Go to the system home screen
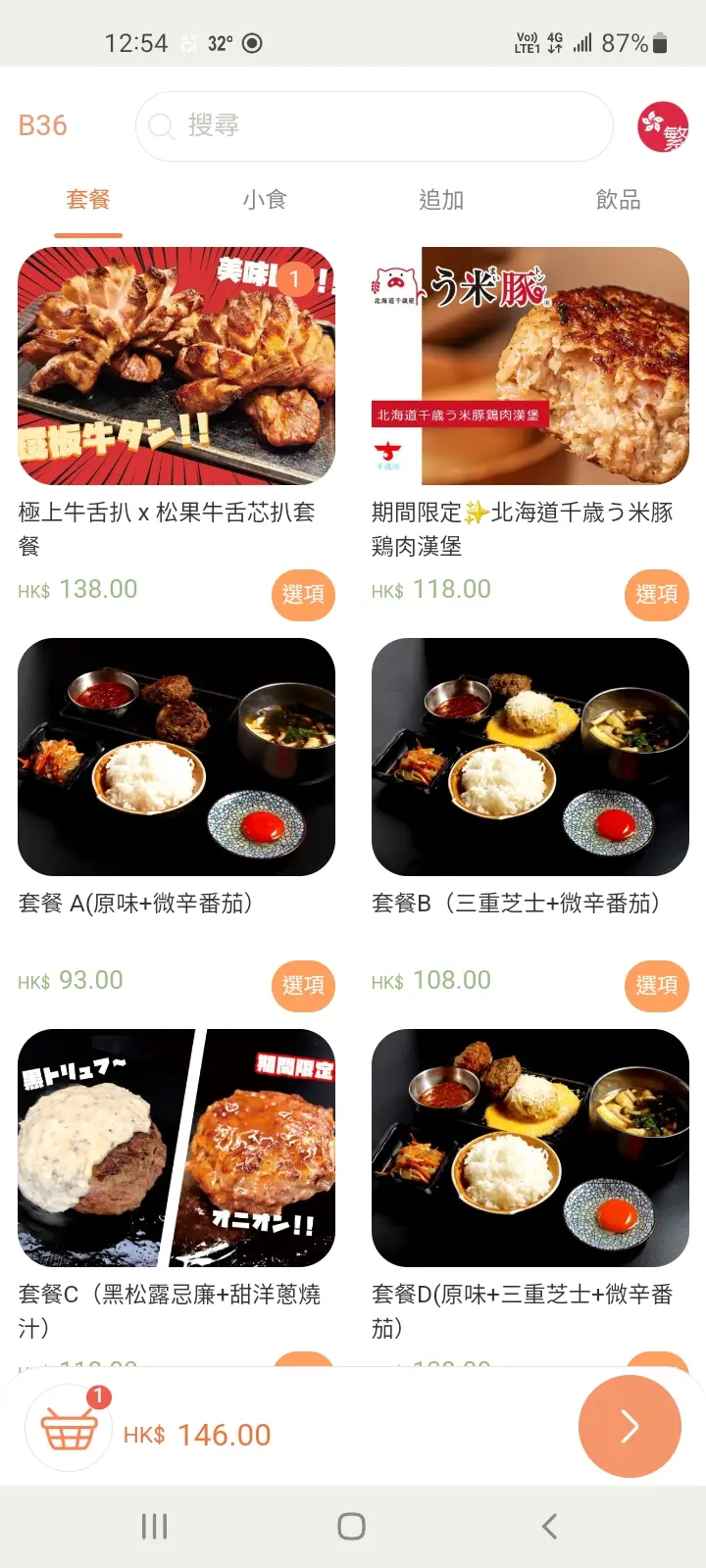Viewport: 706px width, 1568px height. coord(351,1526)
